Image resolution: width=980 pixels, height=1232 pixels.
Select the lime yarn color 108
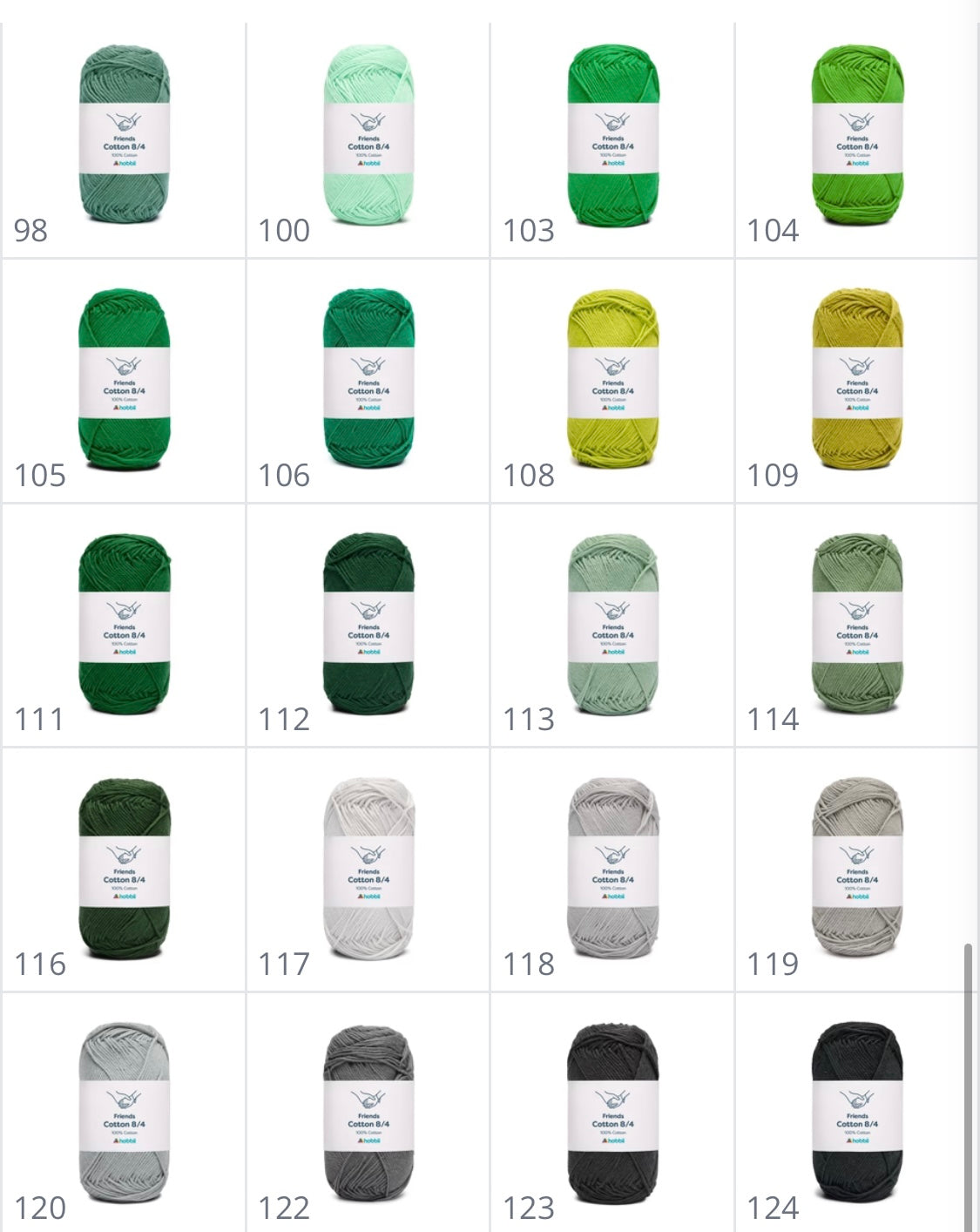coord(613,380)
